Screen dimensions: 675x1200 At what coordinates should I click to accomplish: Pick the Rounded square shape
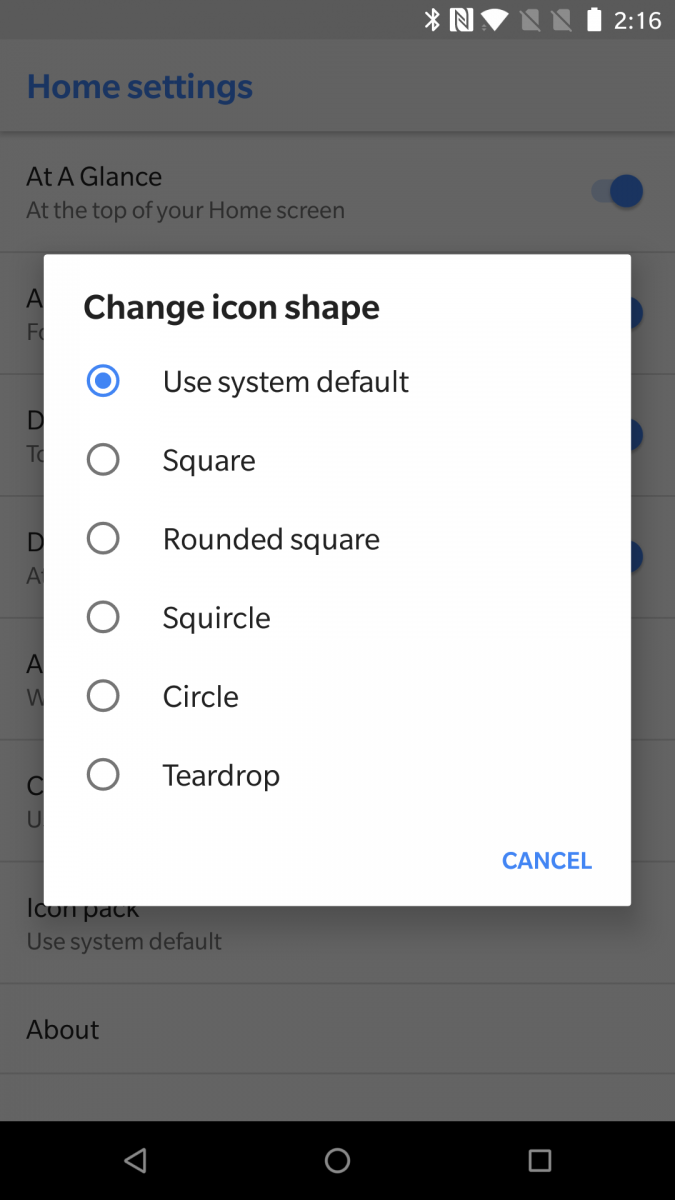[337, 539]
